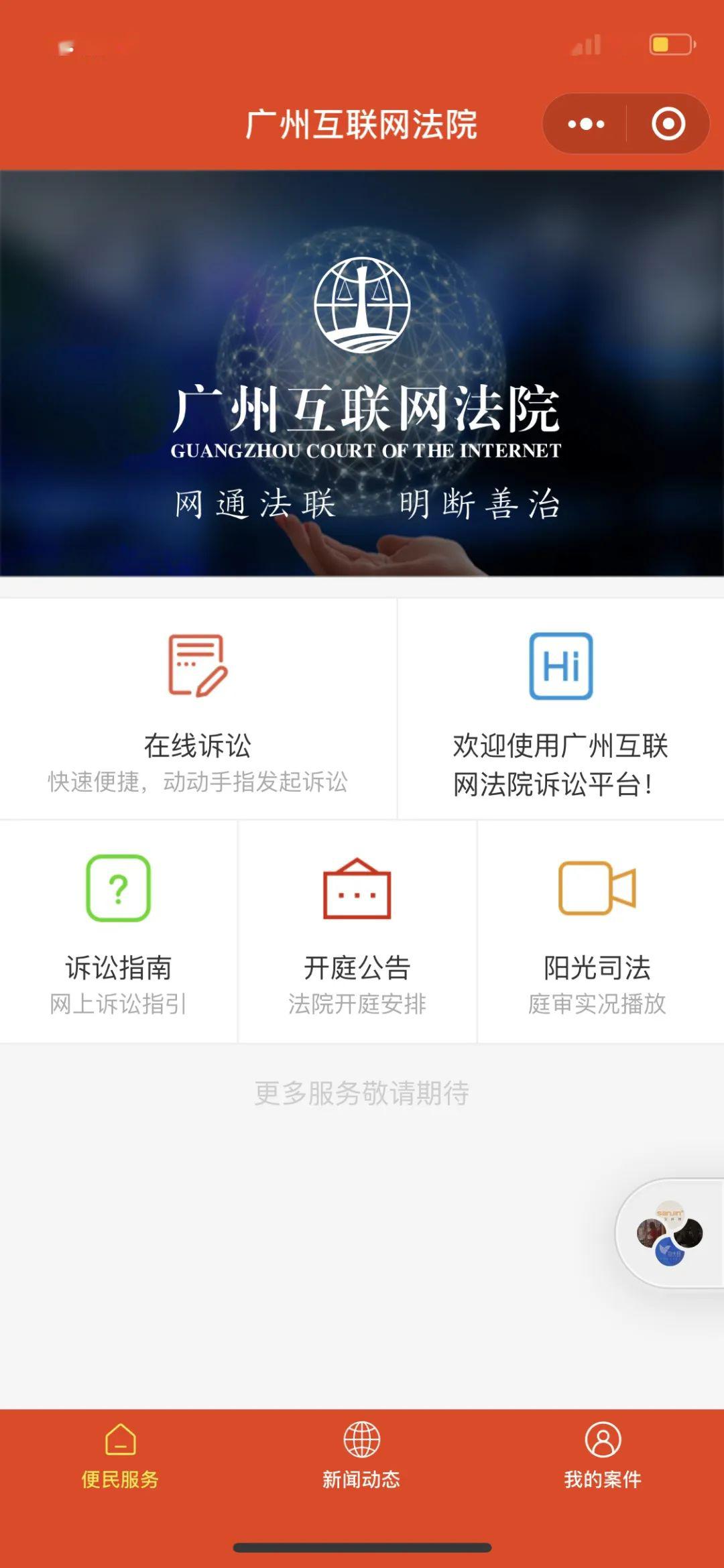The image size is (724, 1568).
Task: Open 在线诉讼 online litigation
Action: point(198,709)
